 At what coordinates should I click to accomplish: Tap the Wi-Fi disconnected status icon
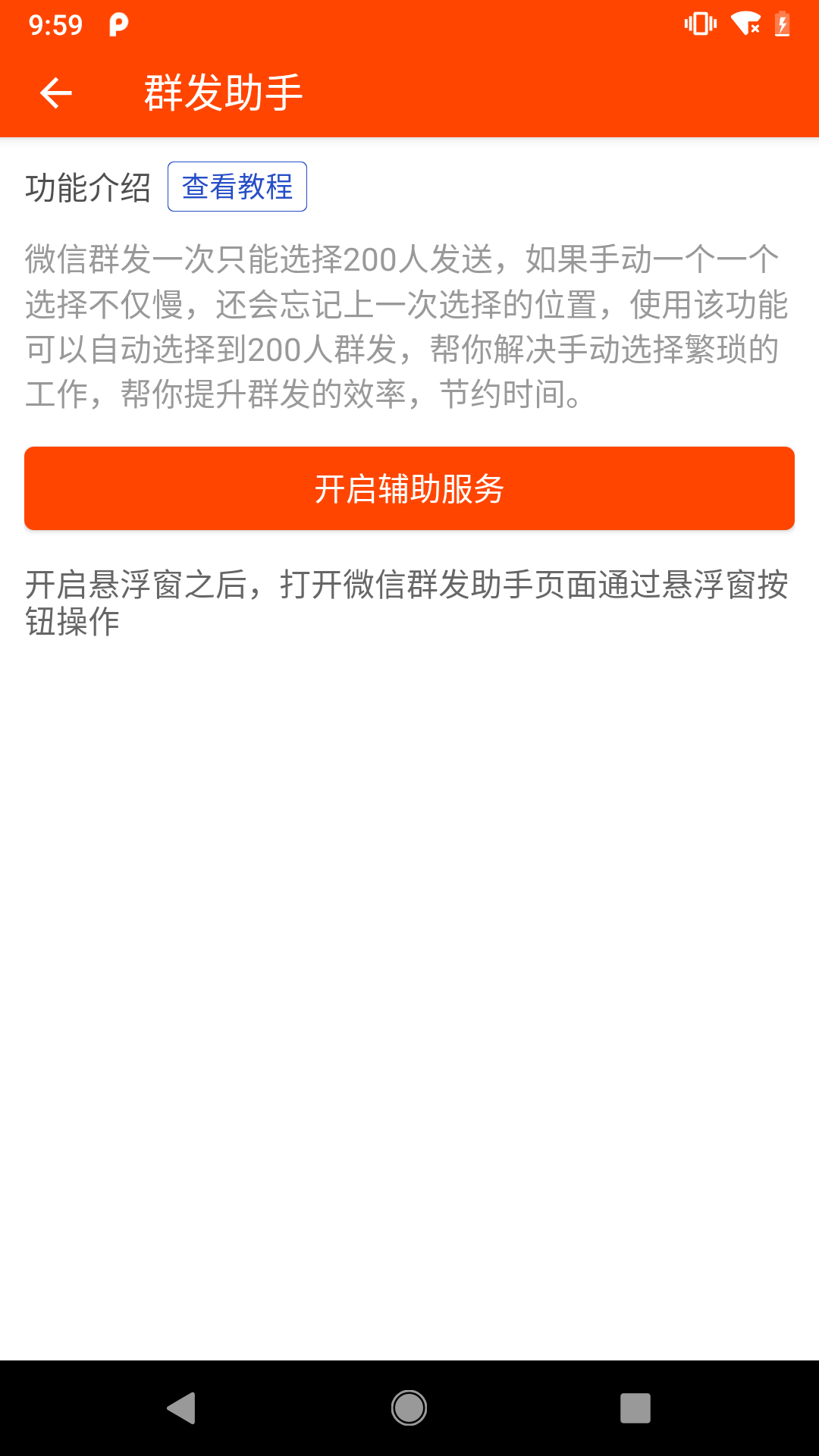pyautogui.click(x=747, y=24)
